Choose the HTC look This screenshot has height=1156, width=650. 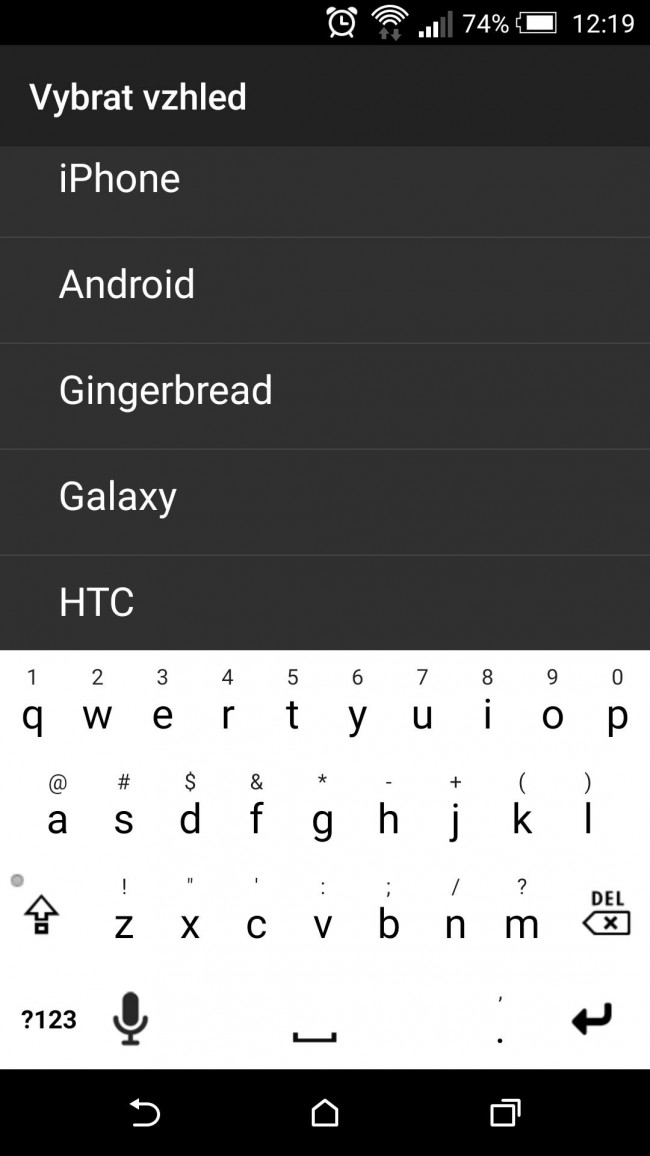325,603
